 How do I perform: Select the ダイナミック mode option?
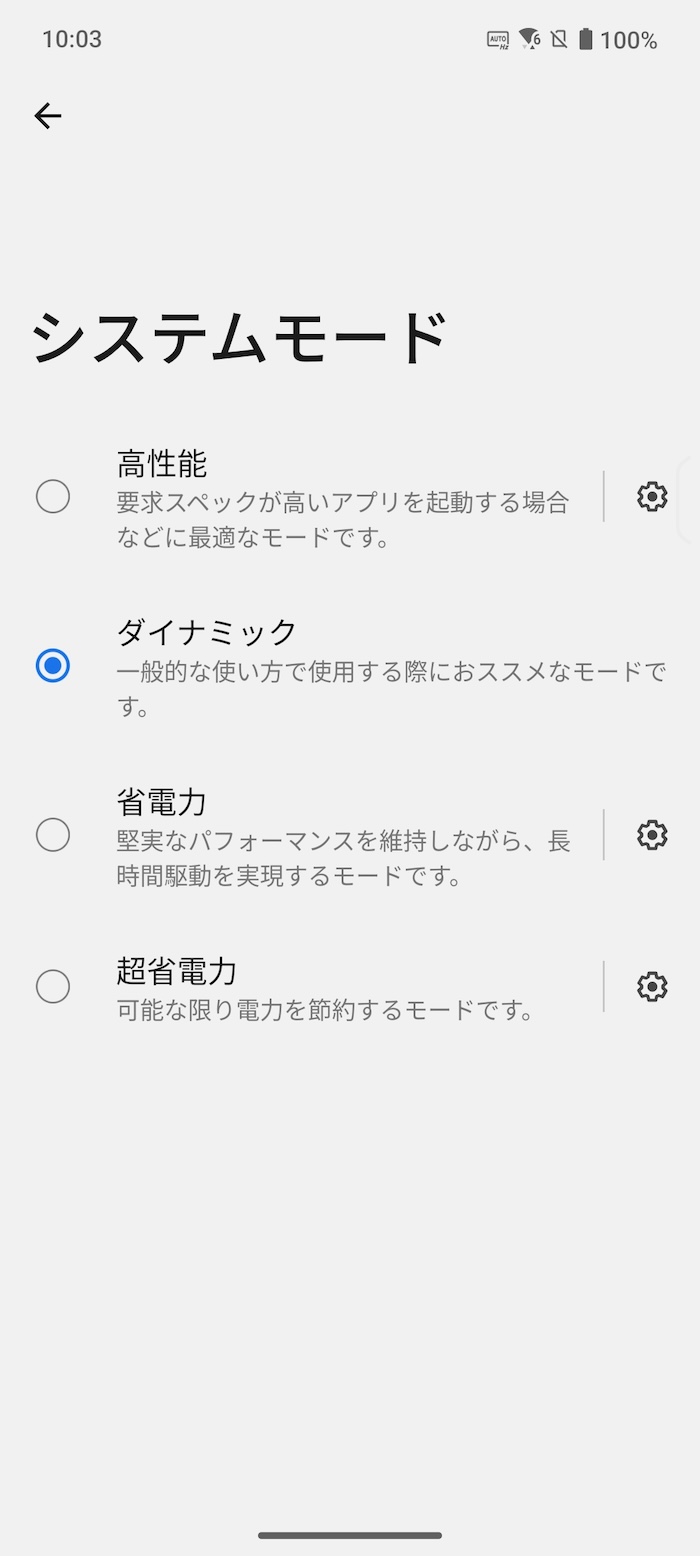(350, 666)
